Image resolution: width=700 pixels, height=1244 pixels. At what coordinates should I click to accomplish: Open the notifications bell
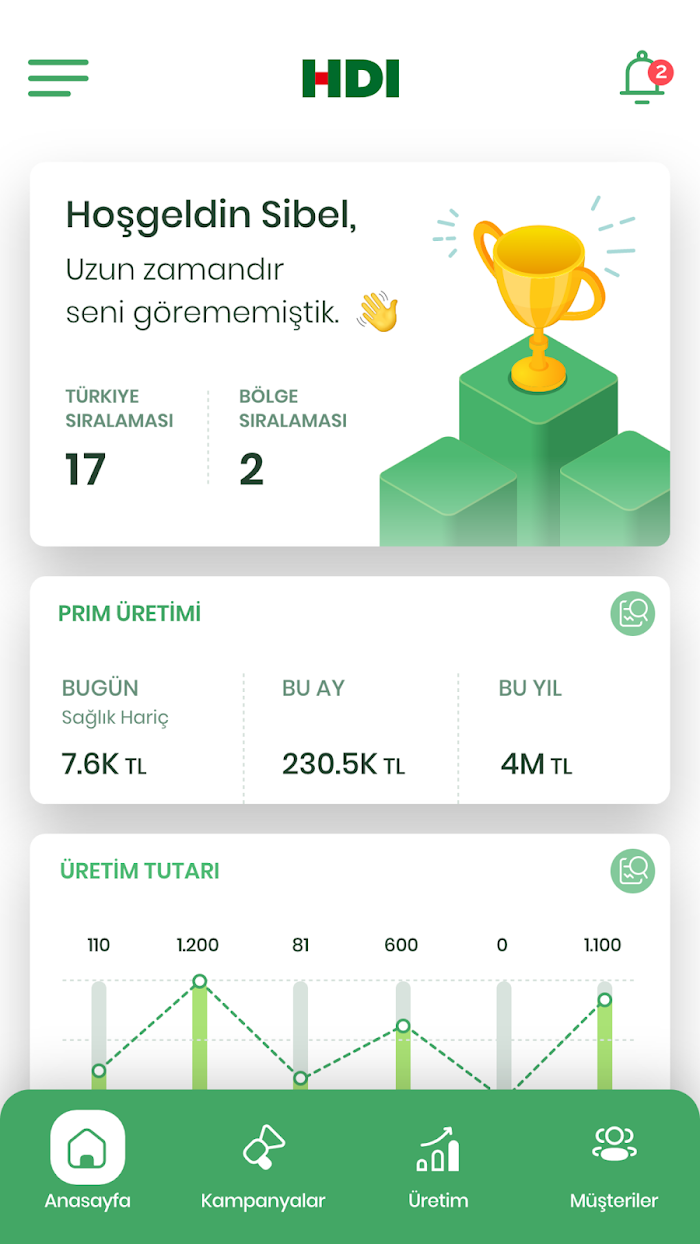[x=643, y=78]
